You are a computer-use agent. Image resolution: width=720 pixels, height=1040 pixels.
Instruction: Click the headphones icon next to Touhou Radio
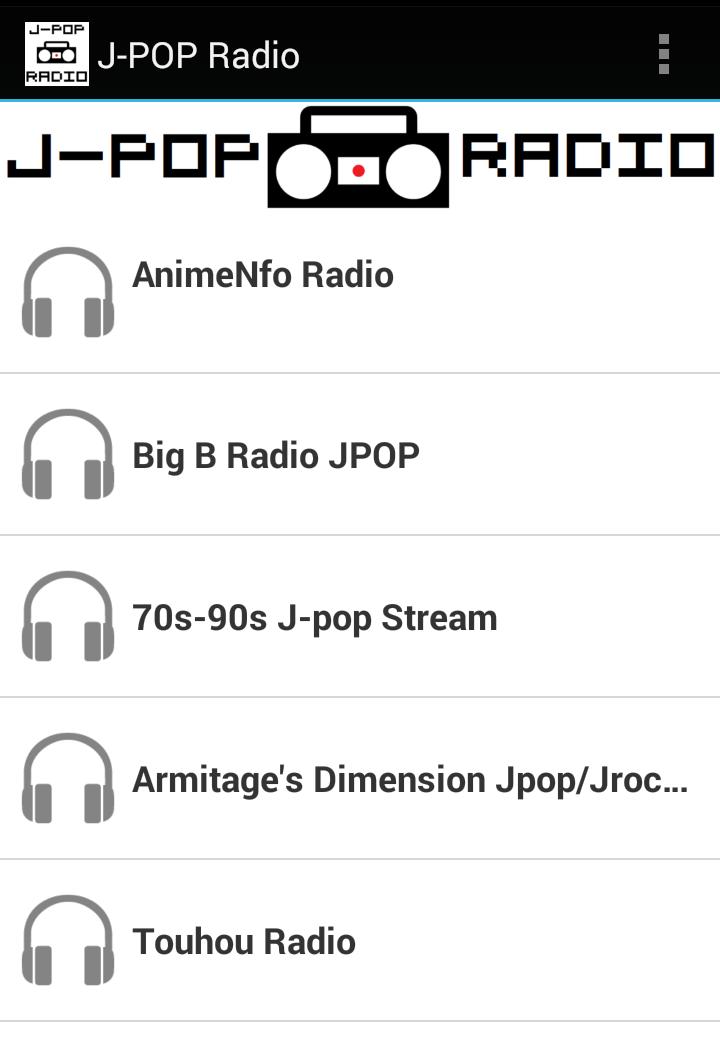coord(67,940)
